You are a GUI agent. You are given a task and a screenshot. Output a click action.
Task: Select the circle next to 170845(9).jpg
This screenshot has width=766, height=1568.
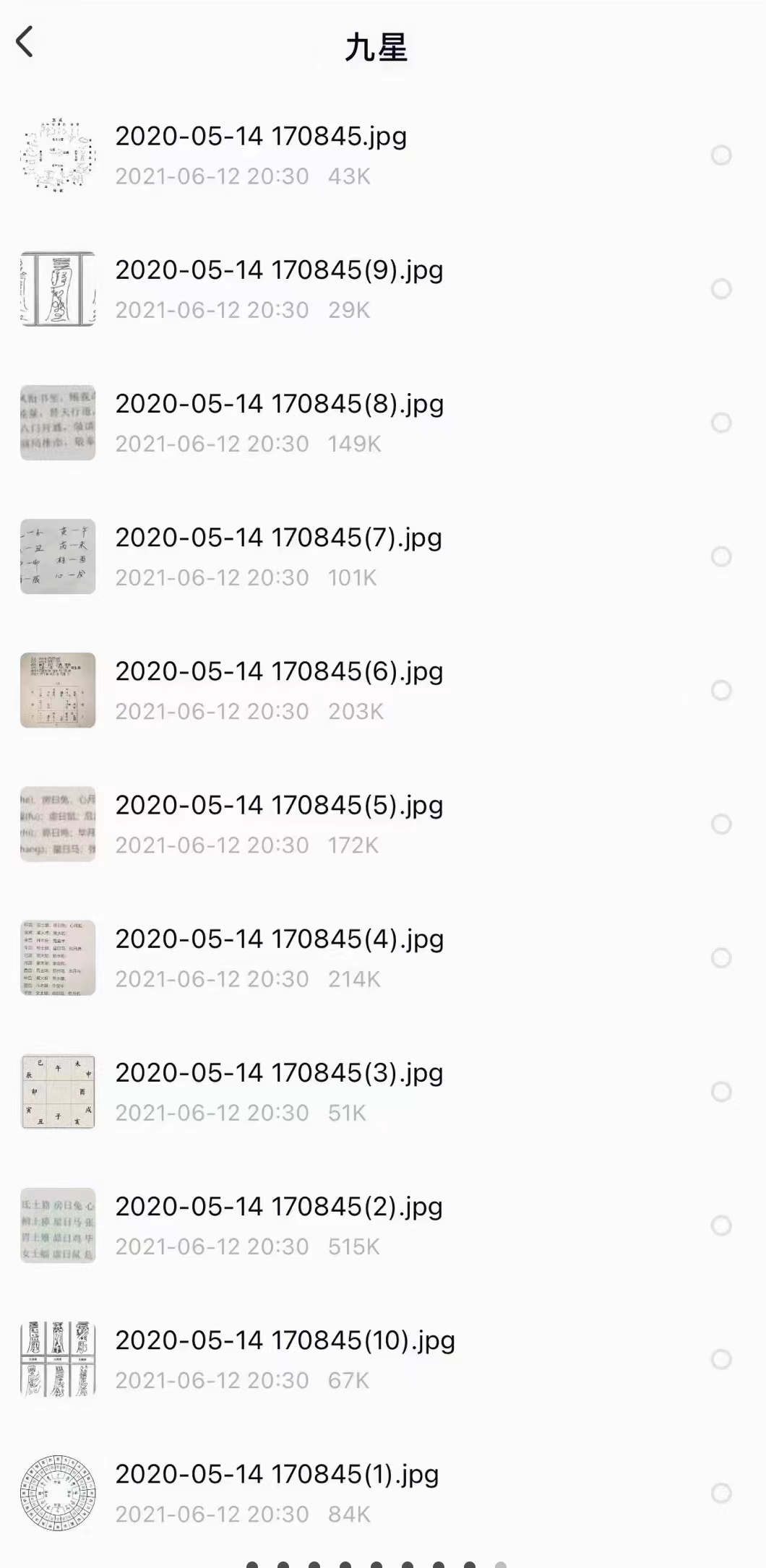click(x=721, y=288)
